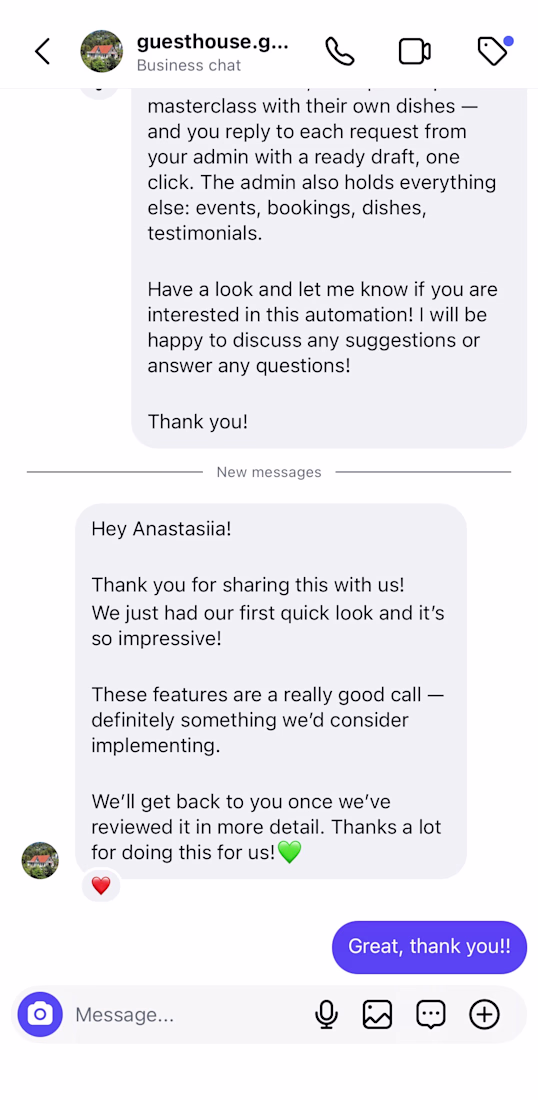Tap the sender avatar beside the message
538x1100 pixels.
[40, 861]
